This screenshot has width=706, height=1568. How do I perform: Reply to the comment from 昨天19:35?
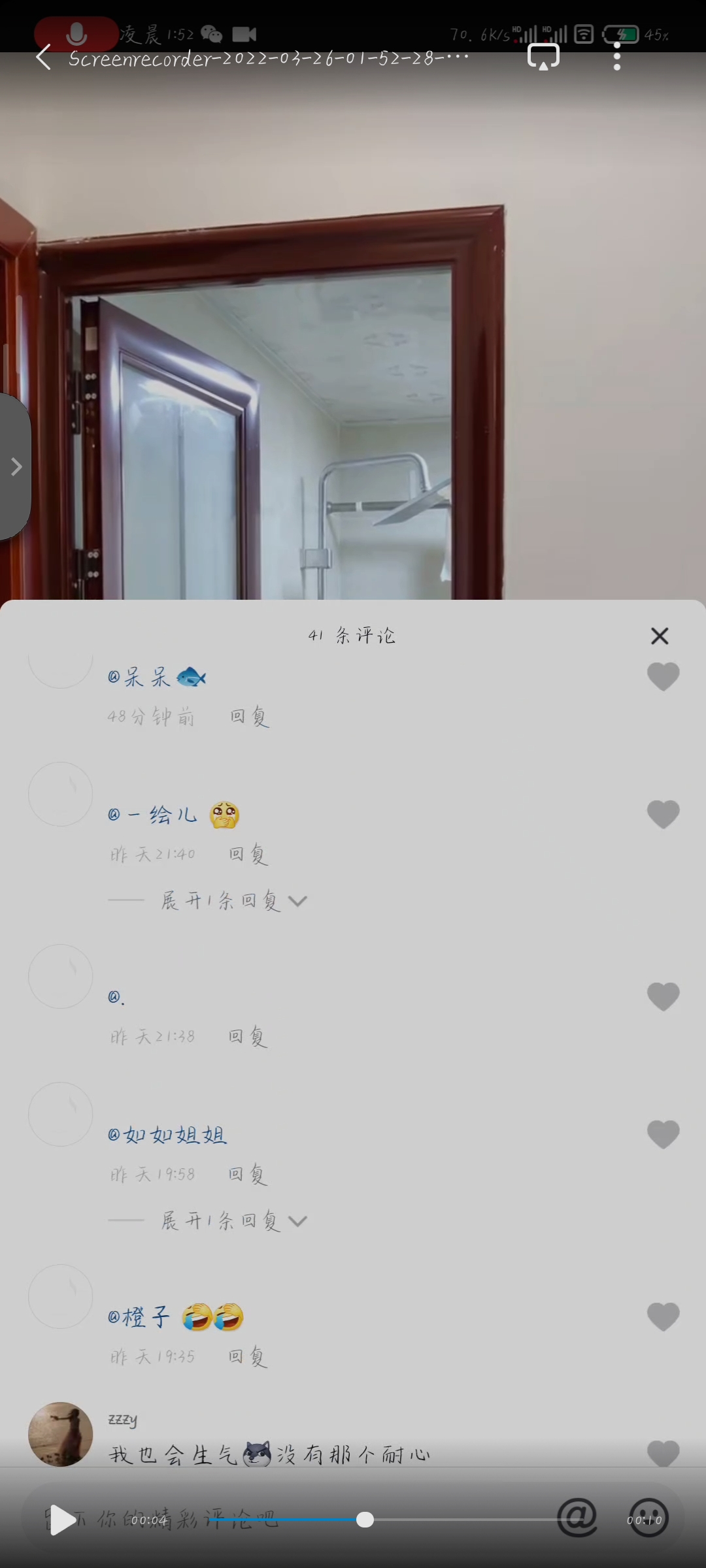(x=248, y=1357)
